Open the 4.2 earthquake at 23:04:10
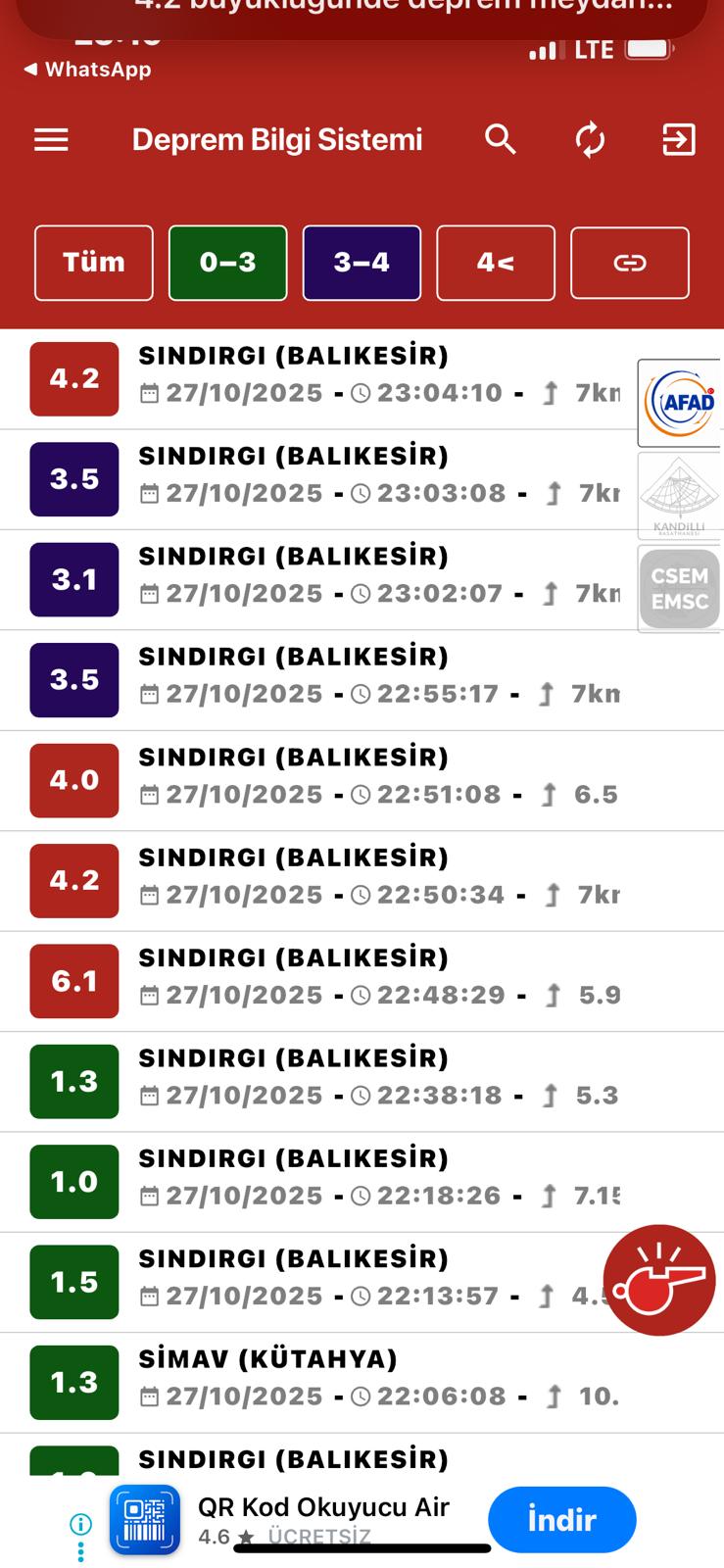The image size is (724, 1568). tap(323, 377)
